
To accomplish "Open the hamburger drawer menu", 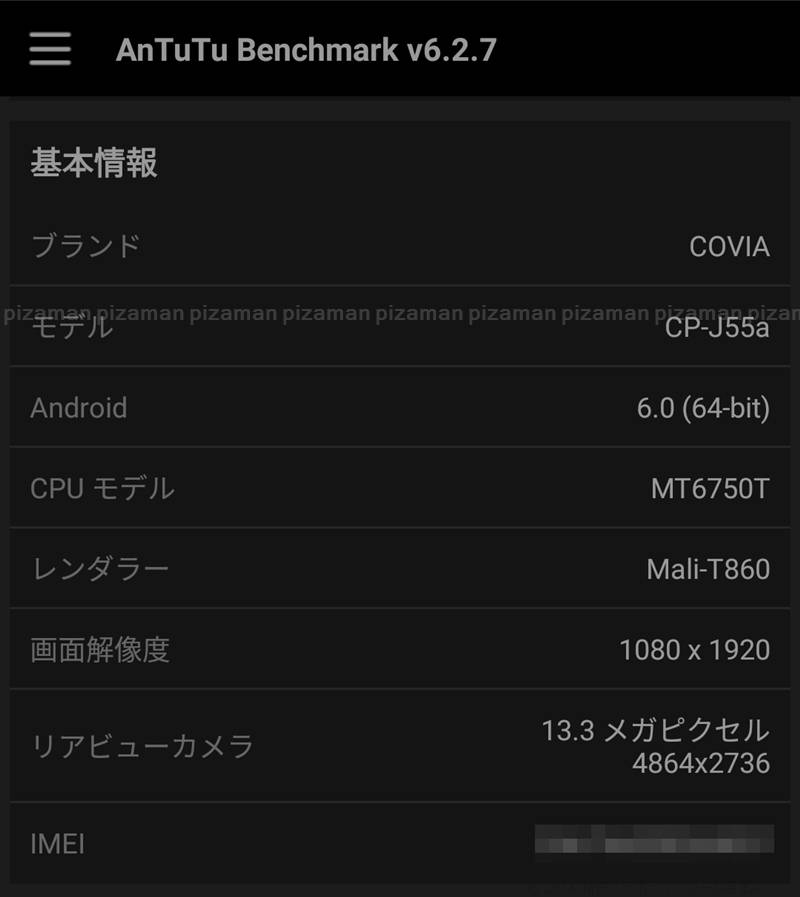I will coord(50,49).
